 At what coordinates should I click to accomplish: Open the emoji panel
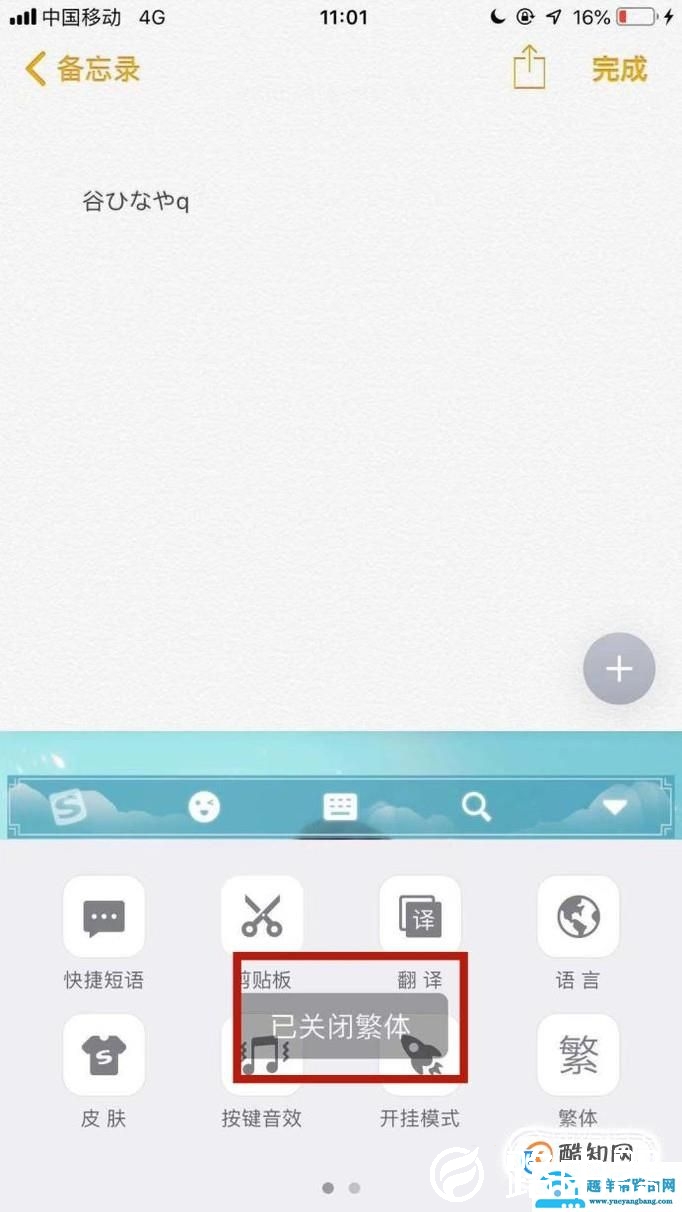click(x=204, y=807)
